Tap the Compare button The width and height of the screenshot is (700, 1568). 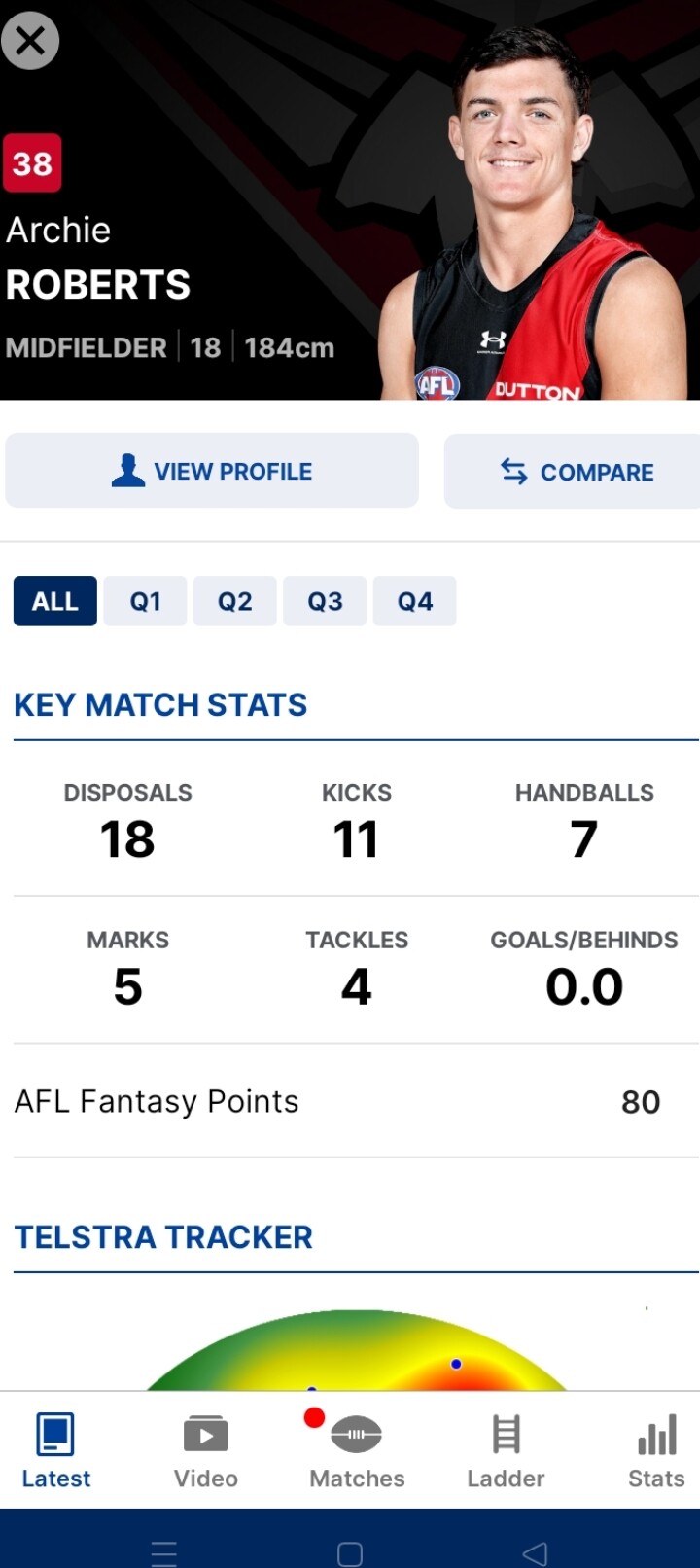(573, 472)
